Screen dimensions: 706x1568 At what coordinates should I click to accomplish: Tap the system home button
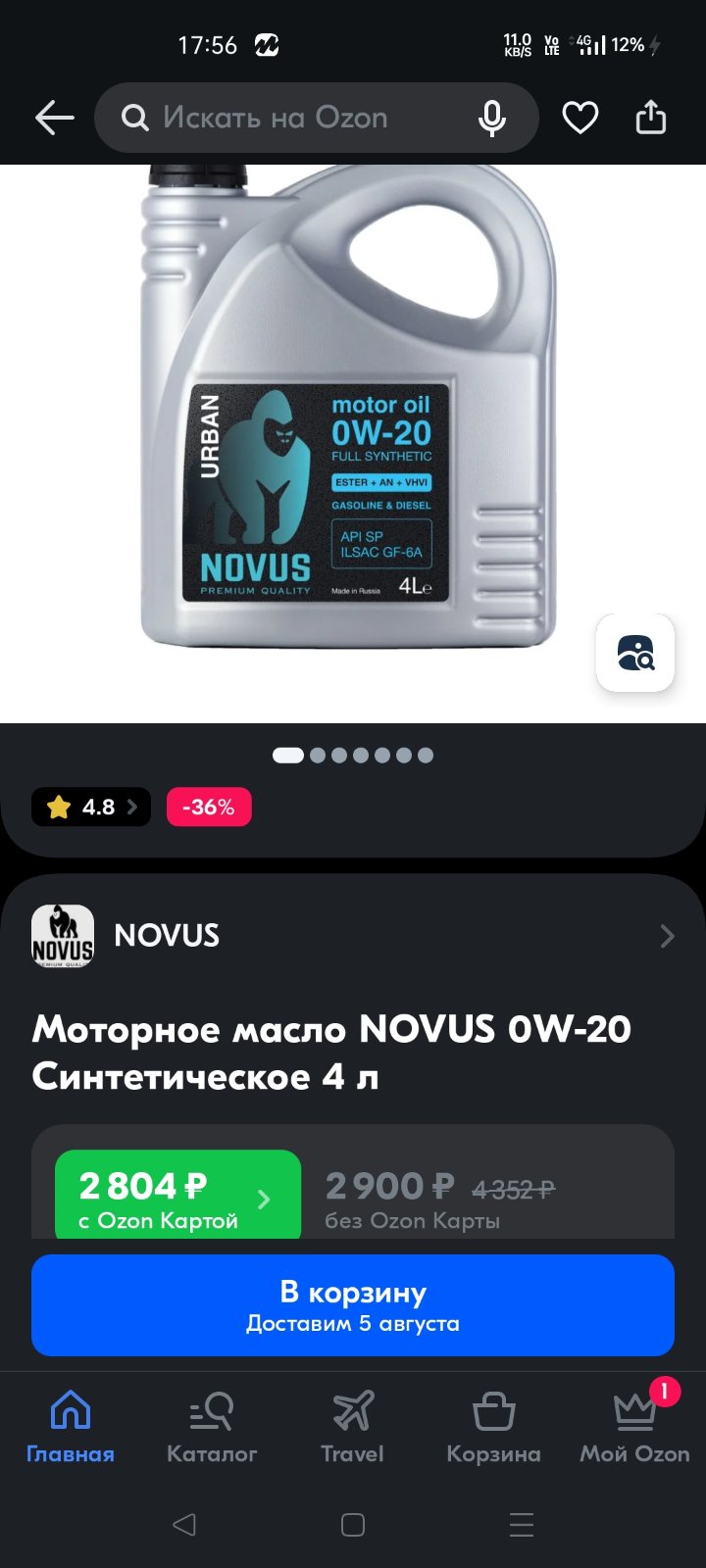[353, 1524]
